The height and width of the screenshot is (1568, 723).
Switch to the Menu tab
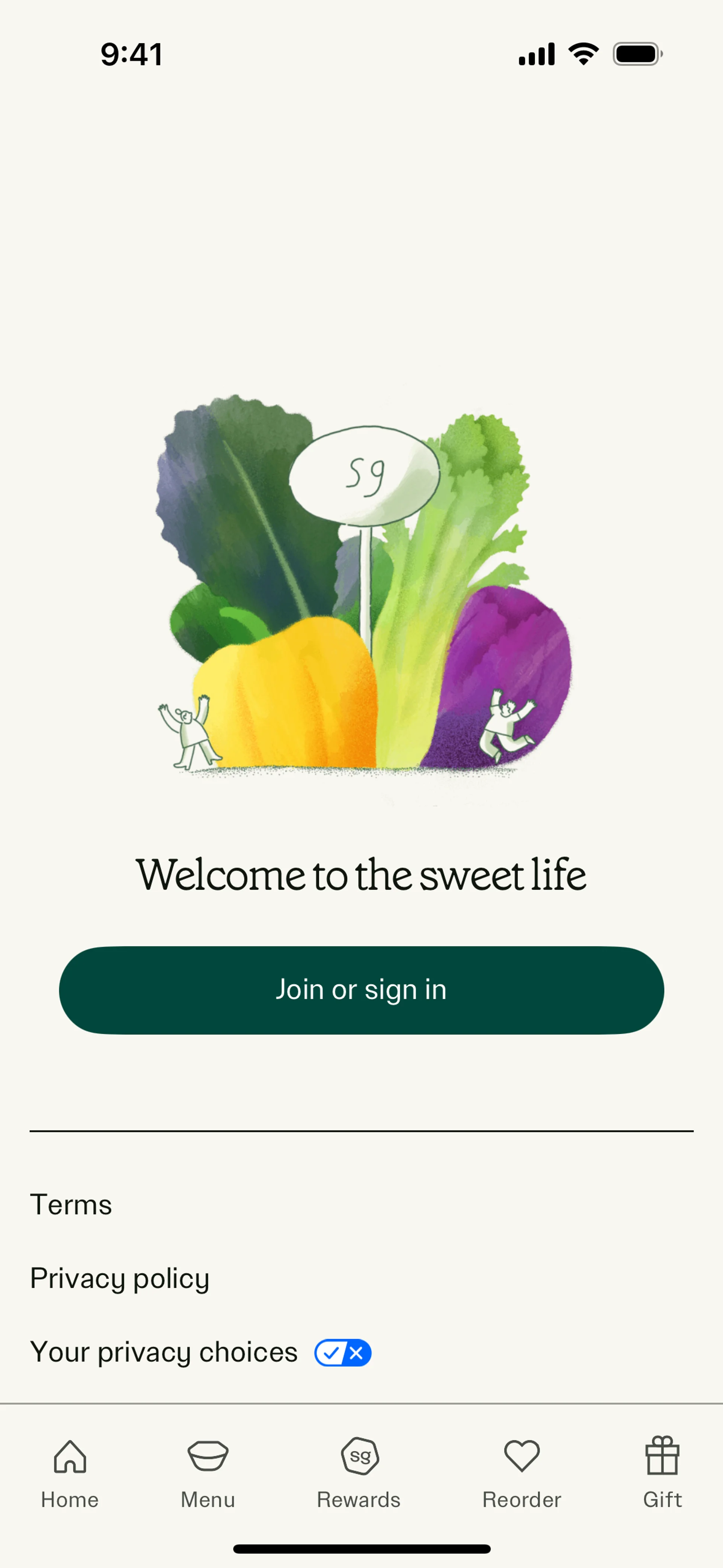click(x=207, y=1472)
